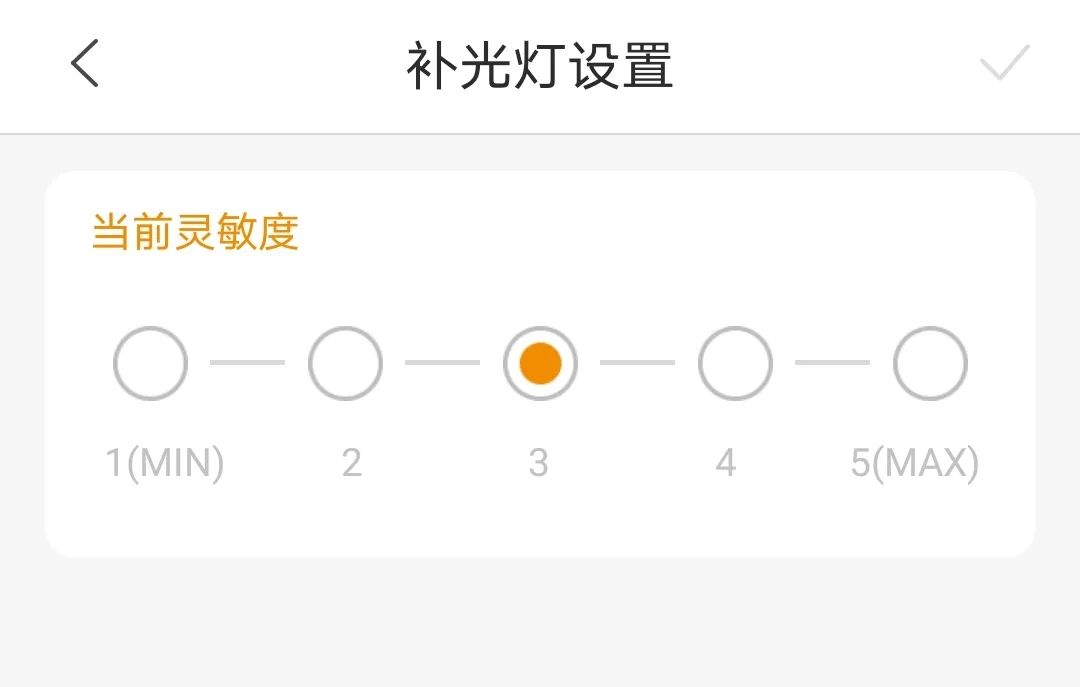Select sensitivity level 1(MIN)
Screen dimensions: 1080x687
pos(150,364)
